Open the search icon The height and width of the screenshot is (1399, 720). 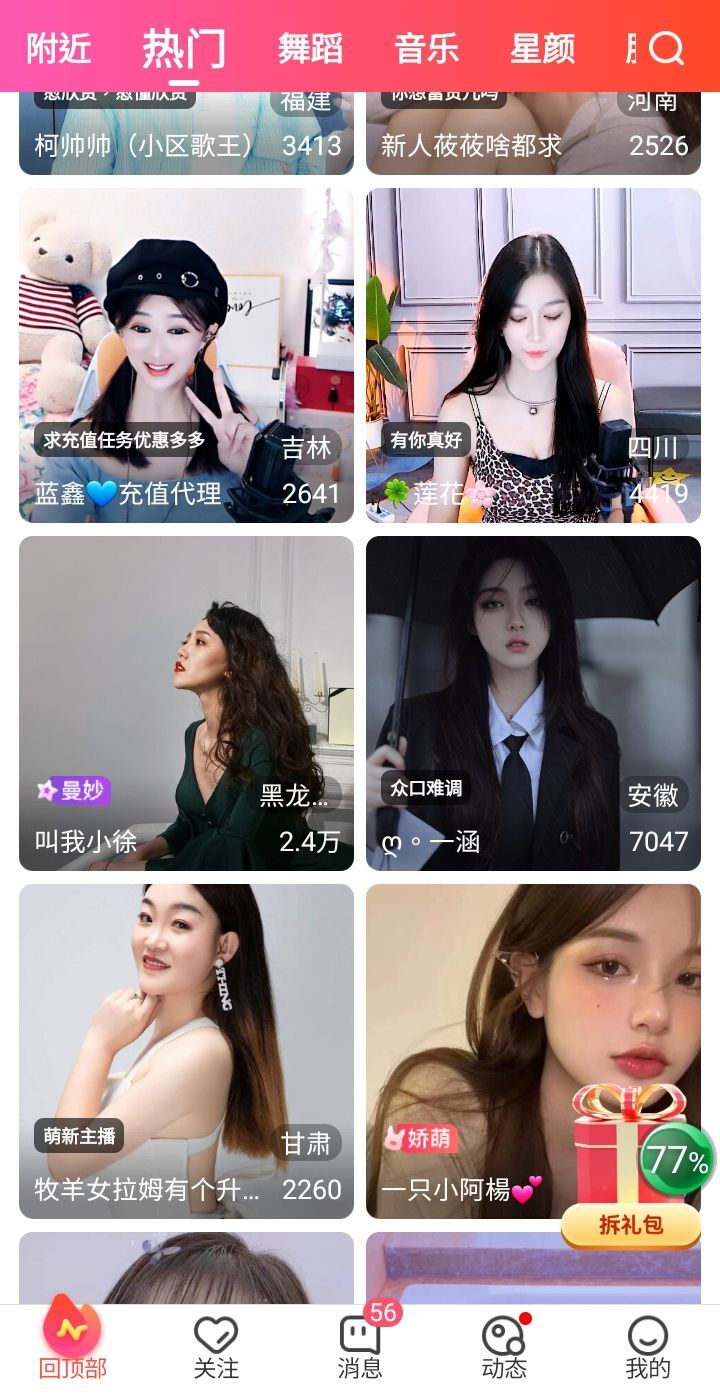666,48
